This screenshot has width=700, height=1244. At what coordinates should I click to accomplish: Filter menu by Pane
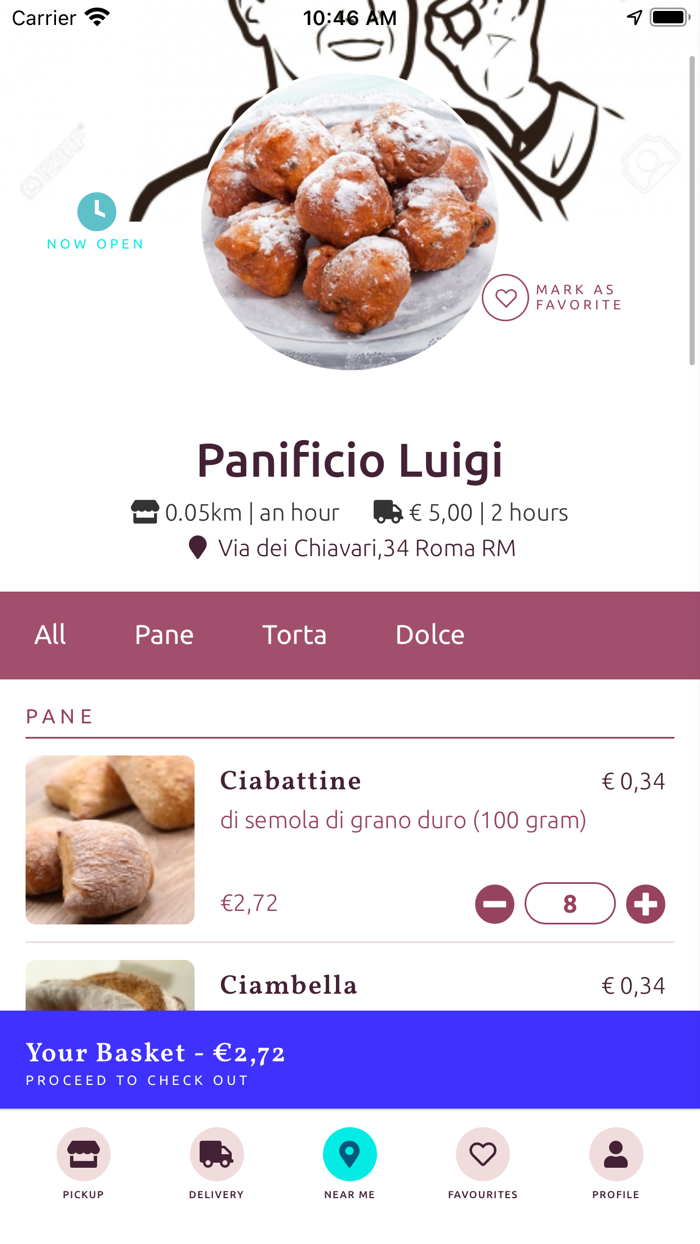(x=164, y=635)
